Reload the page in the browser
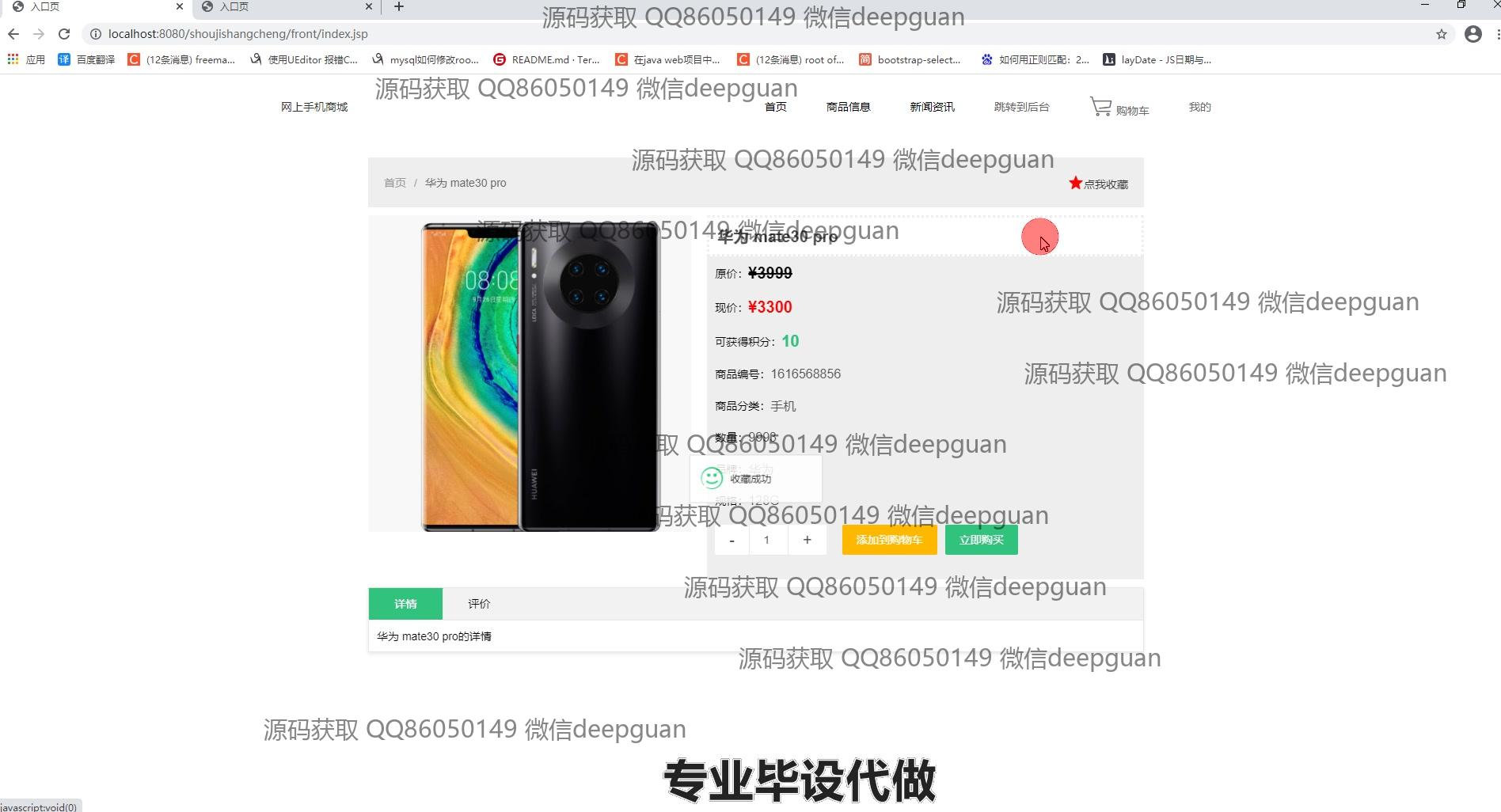1501x812 pixels. click(64, 34)
